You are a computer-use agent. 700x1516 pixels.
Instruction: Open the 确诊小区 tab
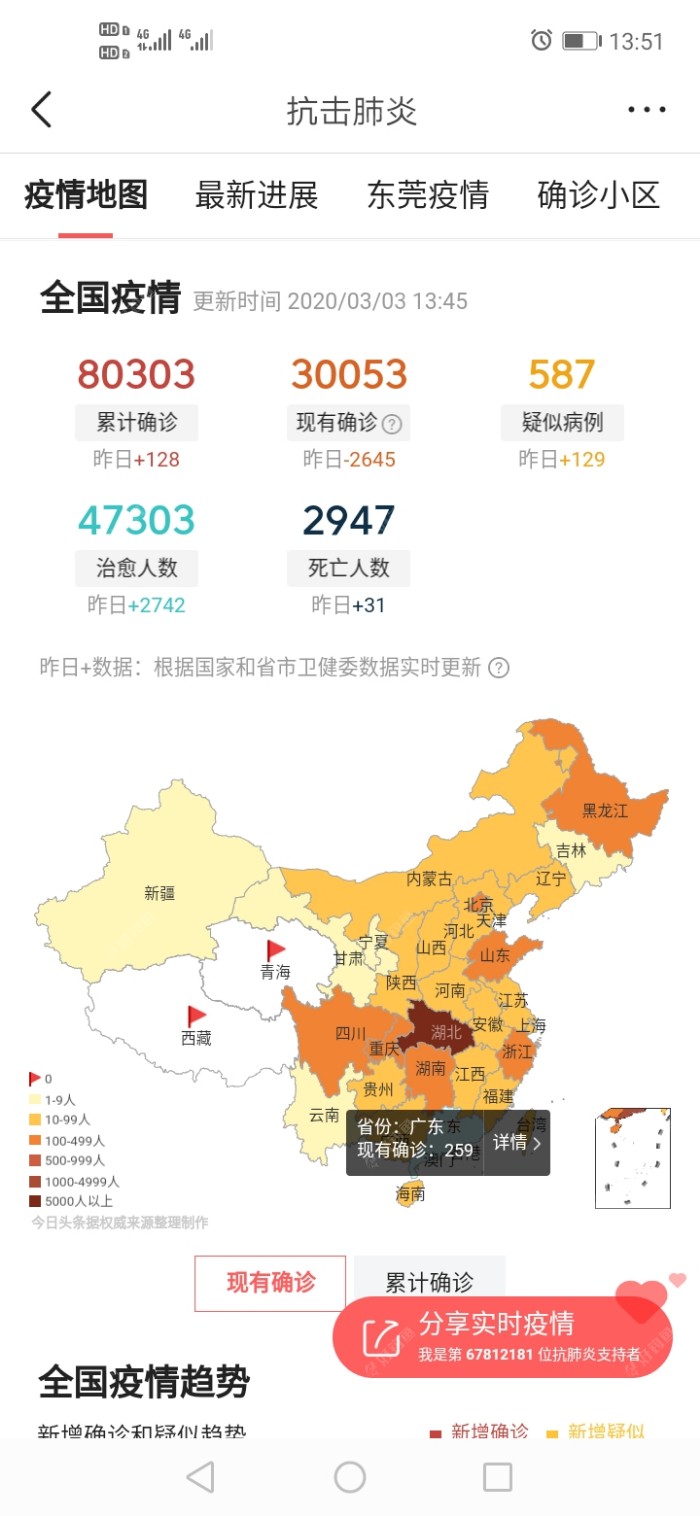599,195
